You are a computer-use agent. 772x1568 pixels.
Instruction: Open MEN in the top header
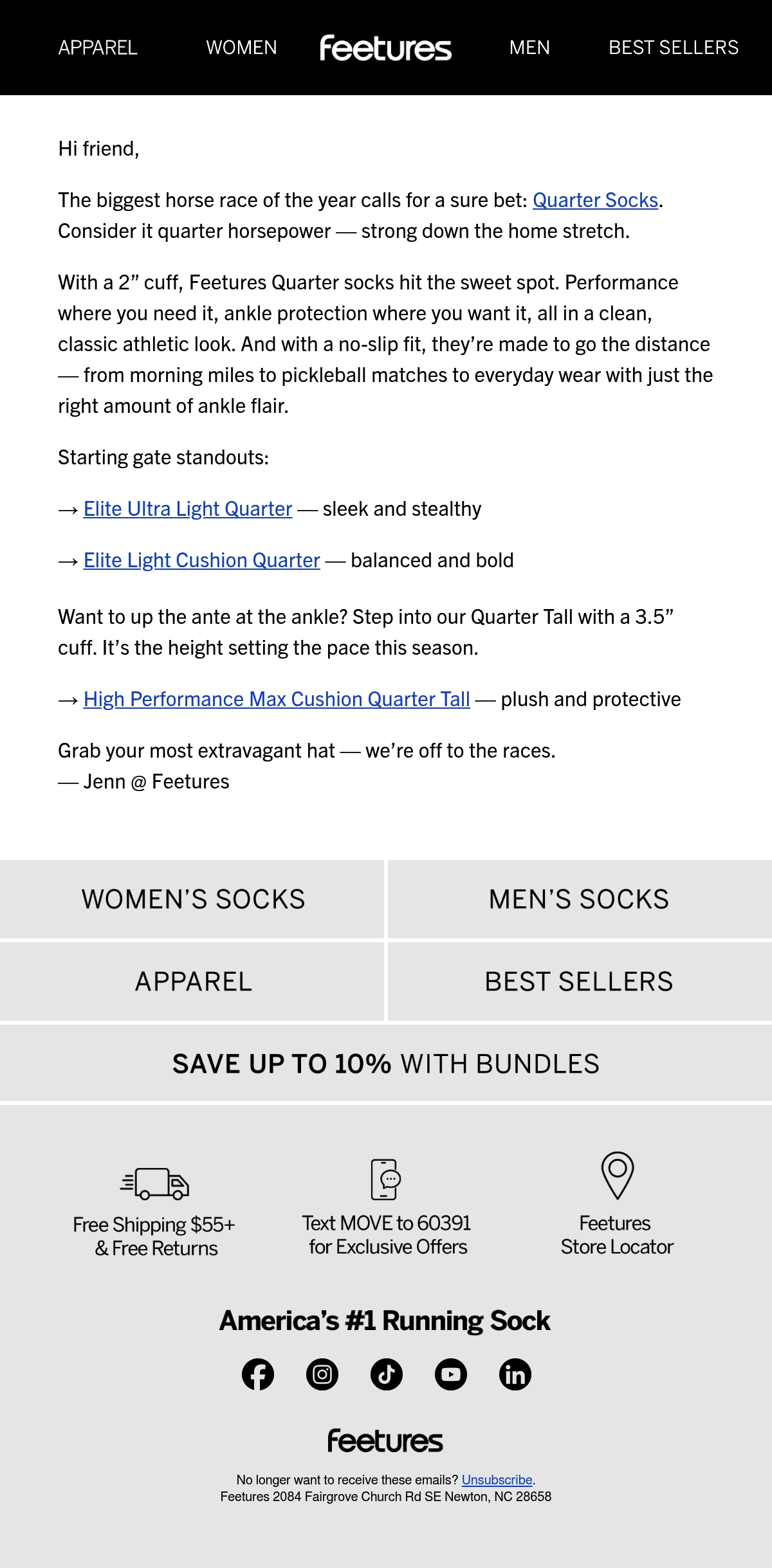[x=529, y=48]
